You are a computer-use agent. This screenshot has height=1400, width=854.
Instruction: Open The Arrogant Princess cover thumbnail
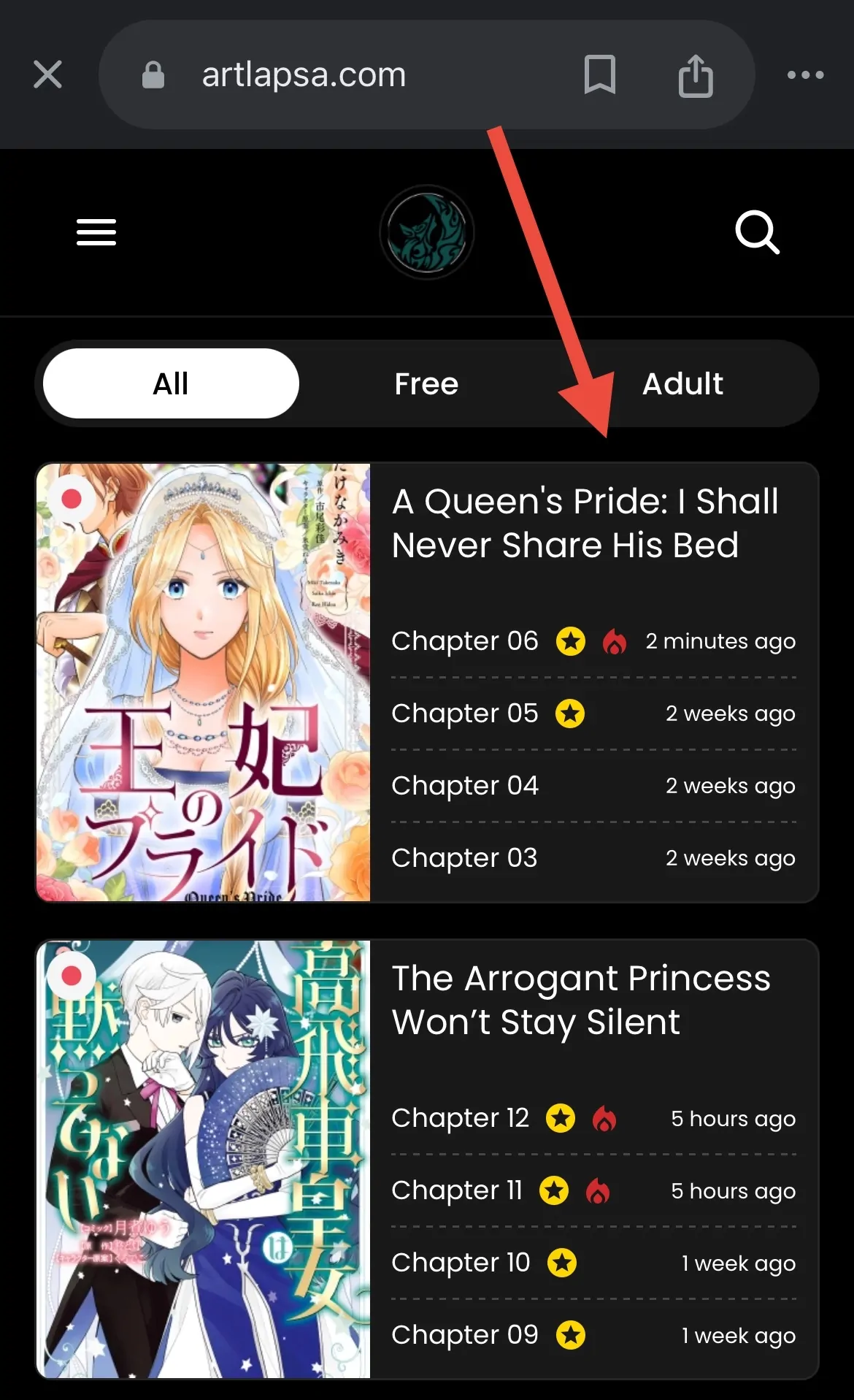tap(204, 1159)
